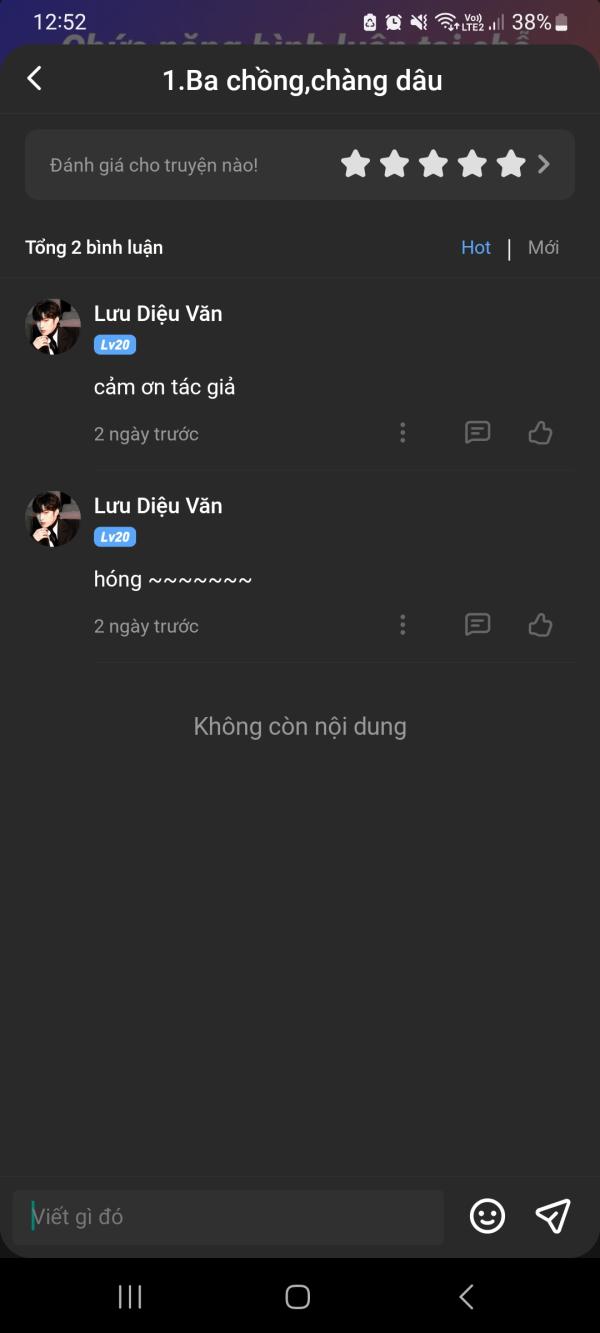Like the "cảm ơn tác giả" comment
Viewport: 600px width, 1333px height.
point(540,433)
